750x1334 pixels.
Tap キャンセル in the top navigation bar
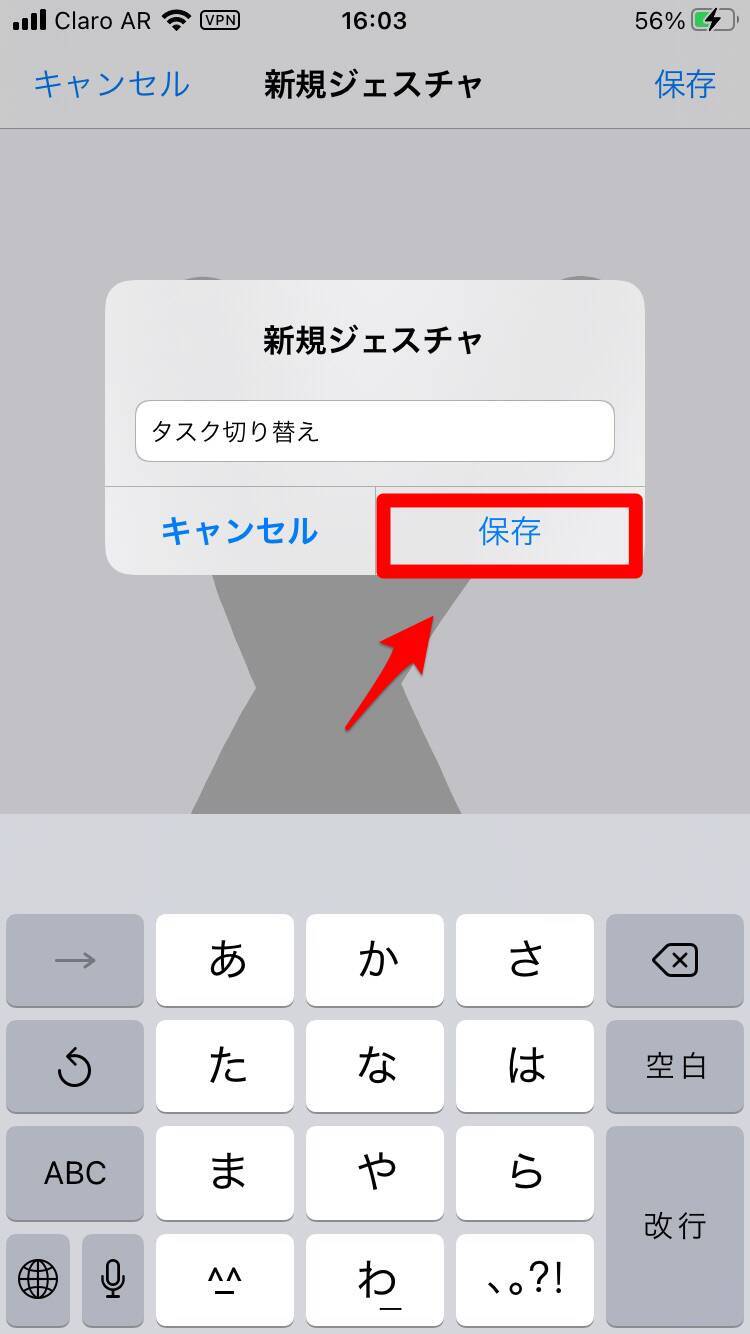(x=111, y=84)
